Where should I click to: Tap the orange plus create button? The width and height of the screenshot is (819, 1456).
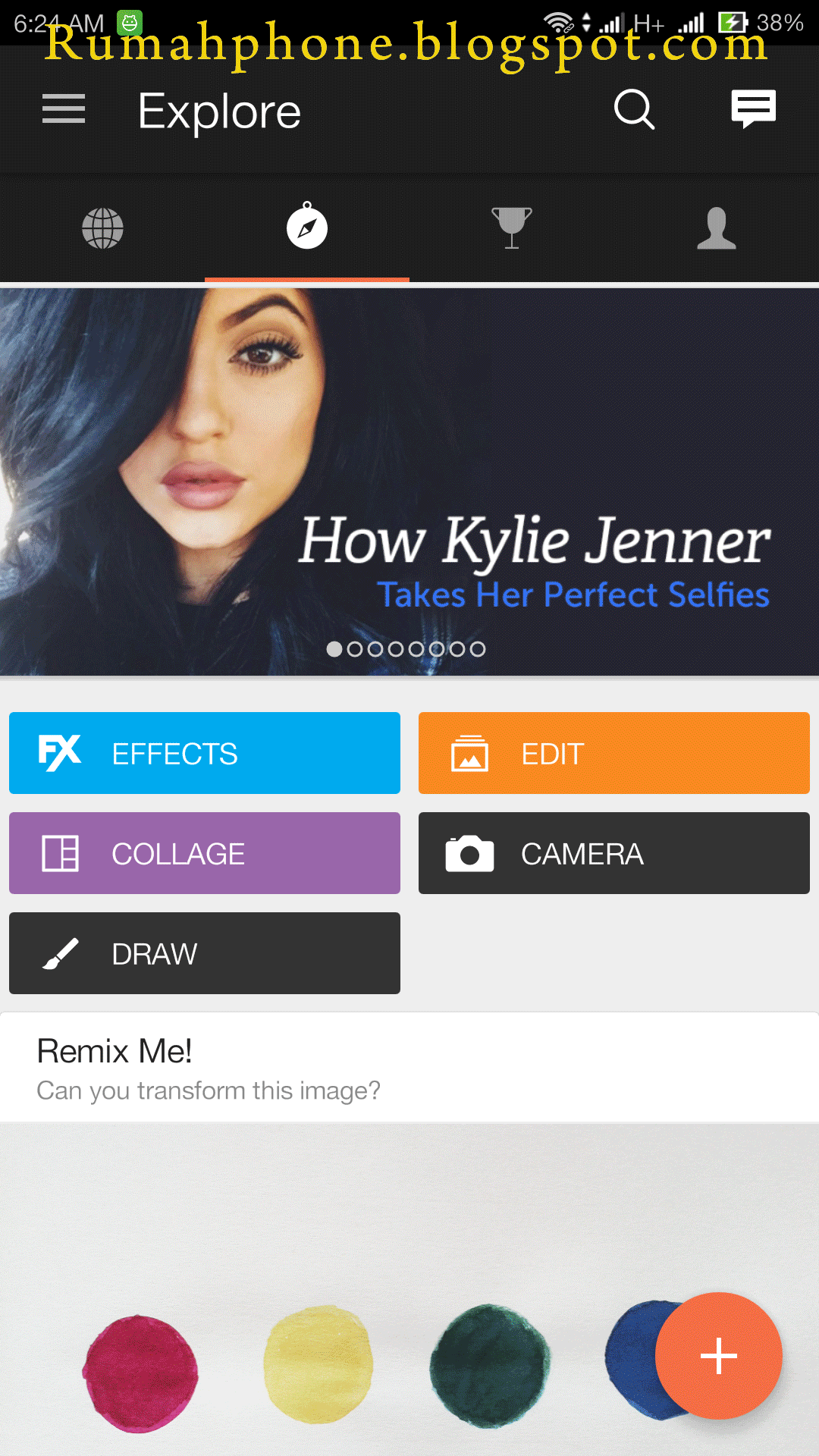click(718, 1355)
